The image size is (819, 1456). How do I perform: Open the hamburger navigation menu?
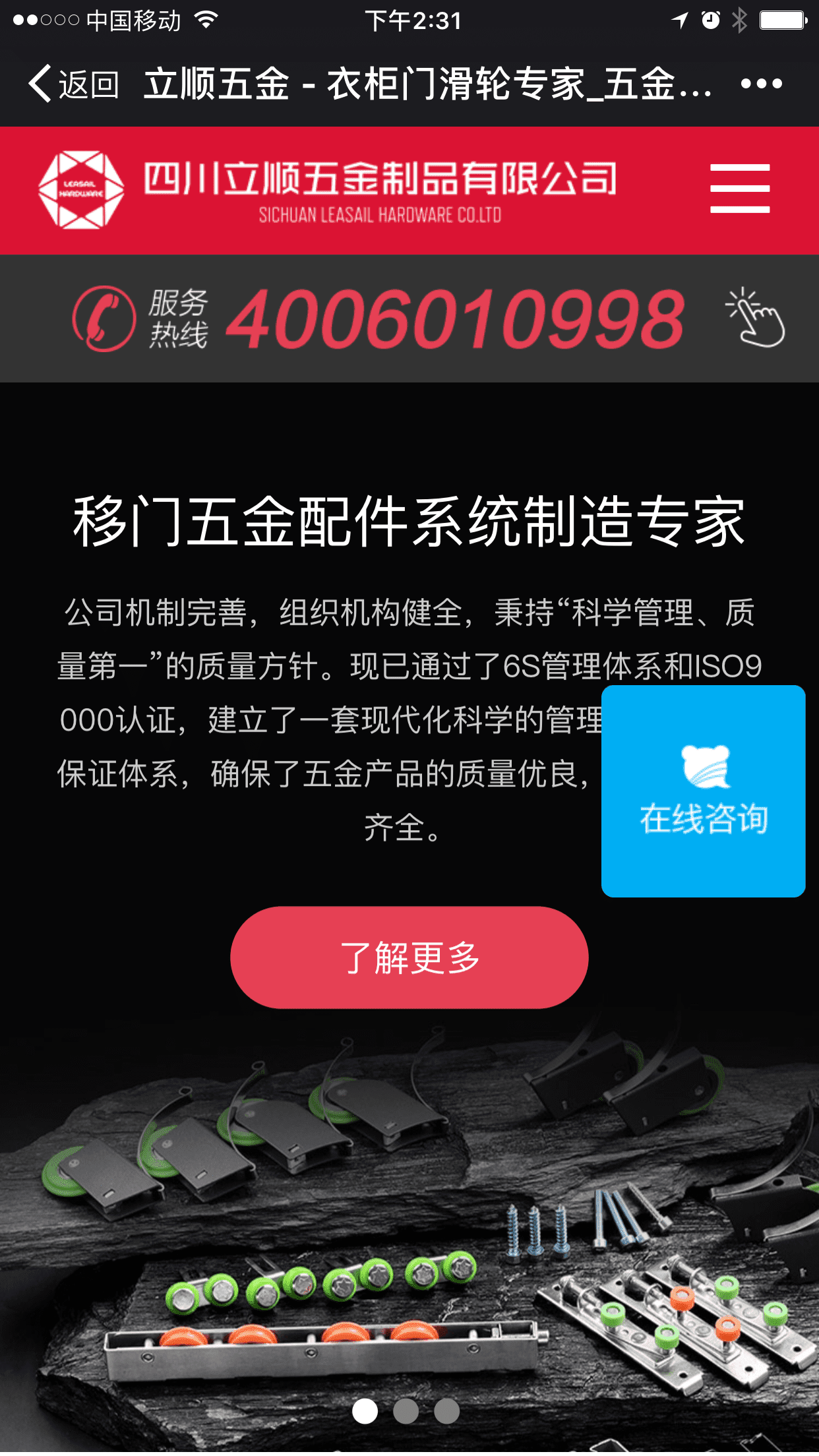pyautogui.click(x=739, y=189)
